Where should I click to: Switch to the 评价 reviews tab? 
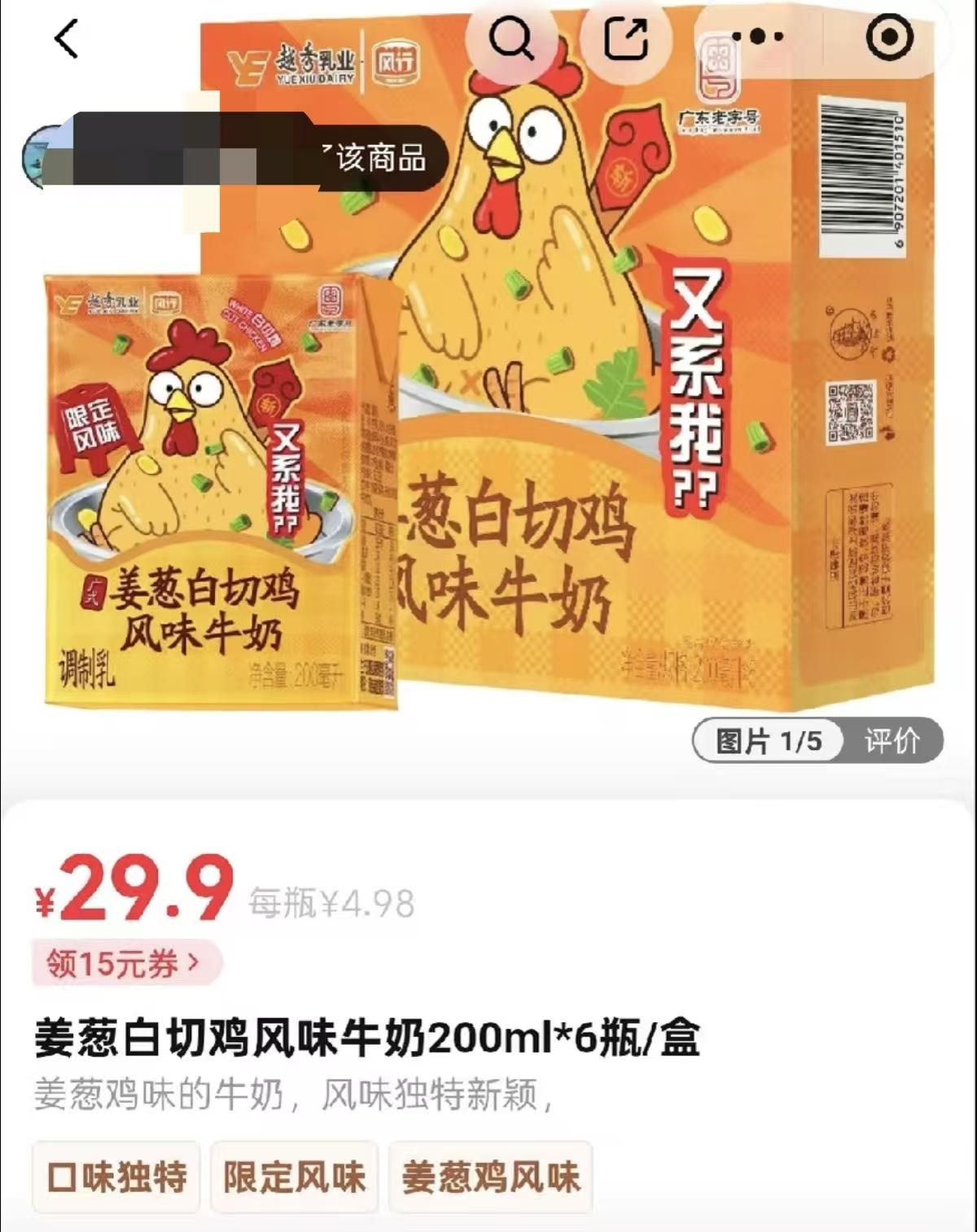(x=892, y=741)
